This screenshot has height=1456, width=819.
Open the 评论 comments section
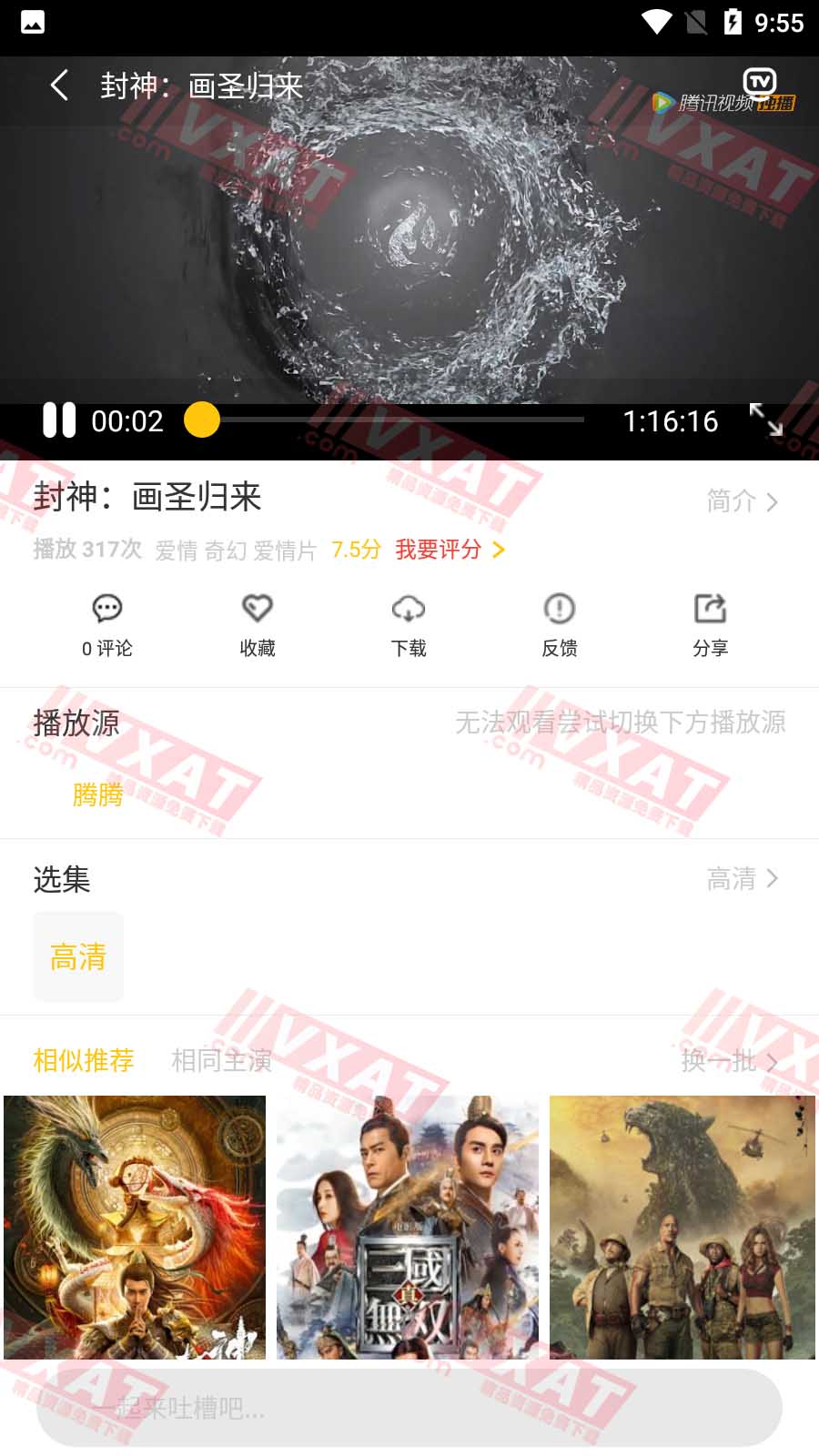click(x=107, y=625)
